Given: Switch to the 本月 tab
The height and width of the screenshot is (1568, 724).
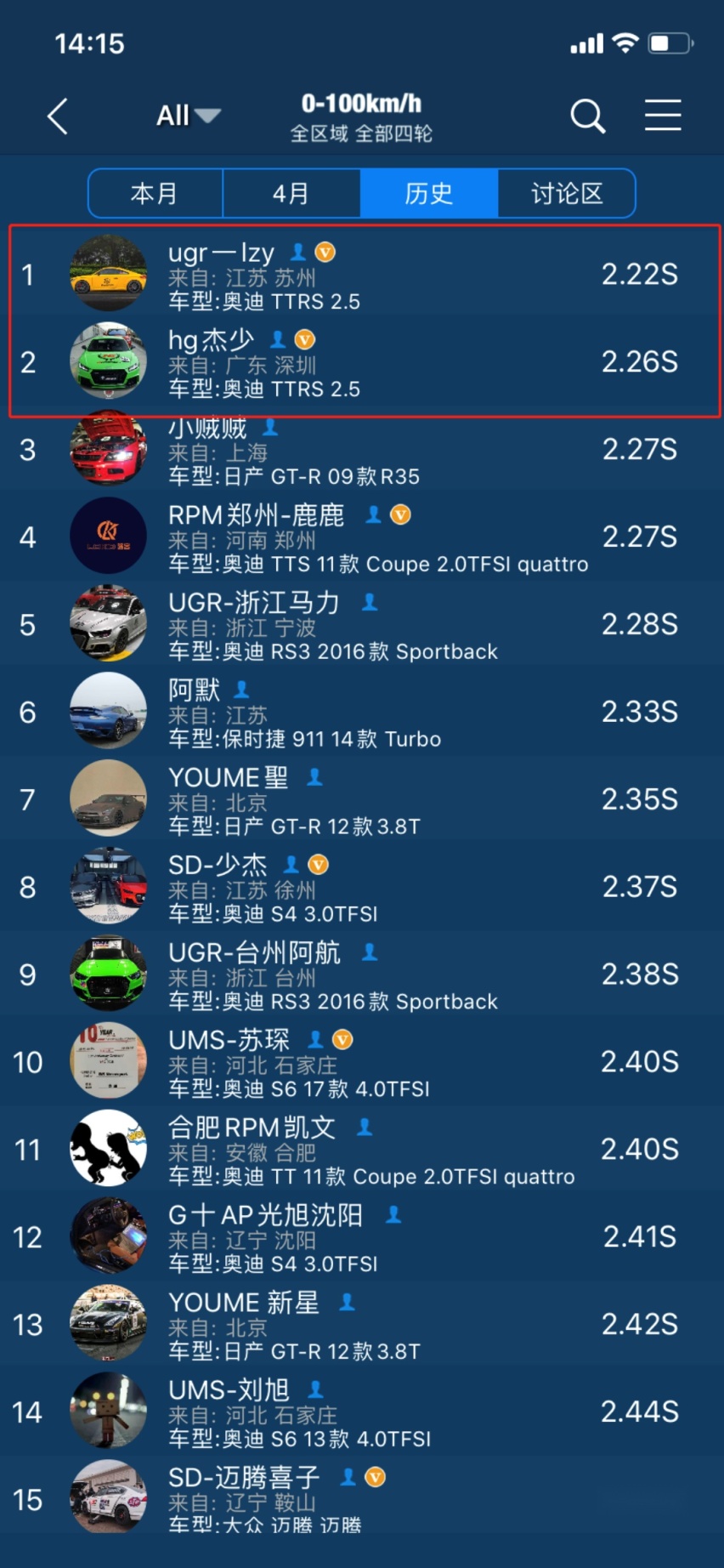Looking at the screenshot, I should [x=155, y=194].
